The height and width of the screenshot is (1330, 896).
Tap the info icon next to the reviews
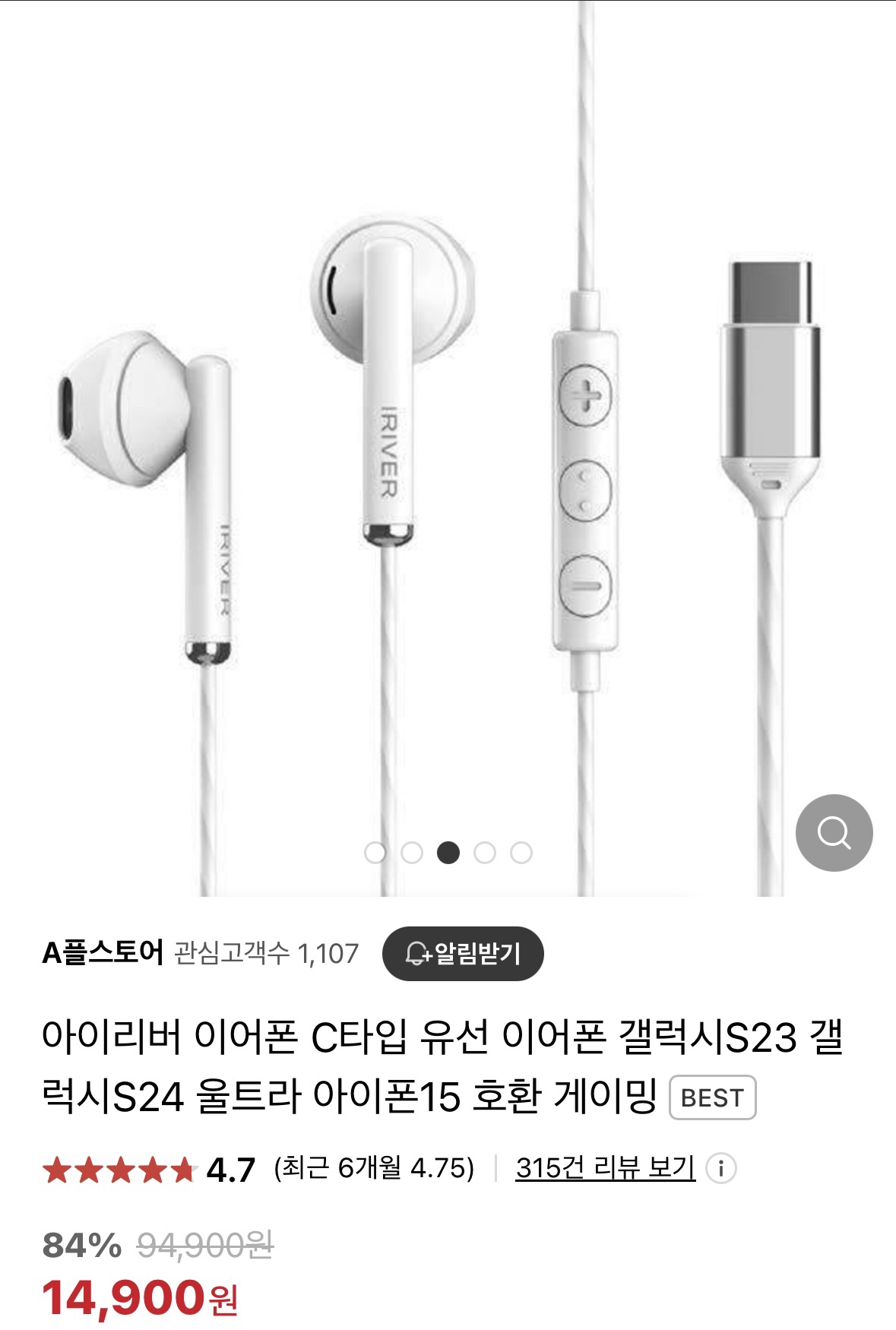[x=720, y=1168]
